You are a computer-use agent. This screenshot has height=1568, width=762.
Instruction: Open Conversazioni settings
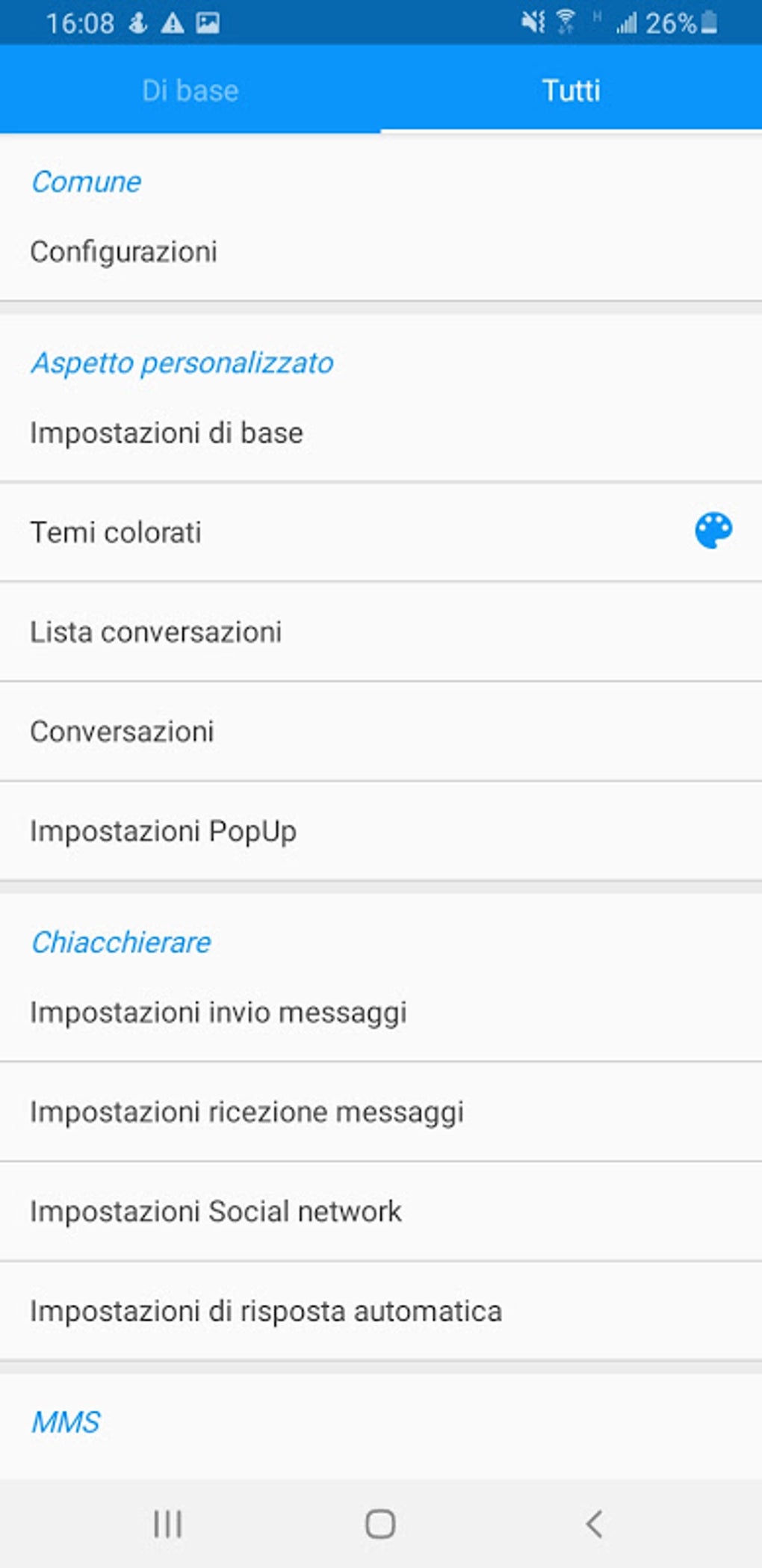pos(381,731)
